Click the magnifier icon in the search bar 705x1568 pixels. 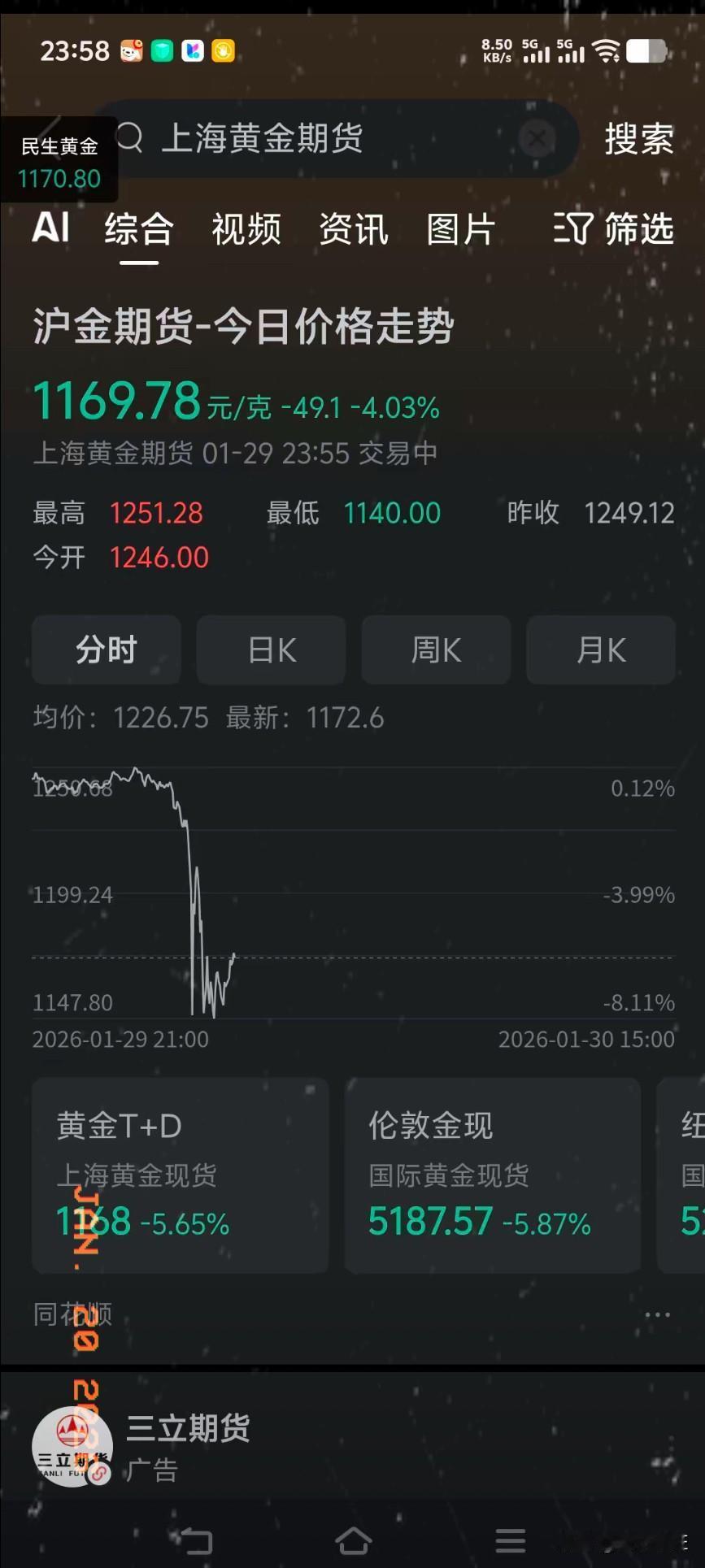click(128, 138)
